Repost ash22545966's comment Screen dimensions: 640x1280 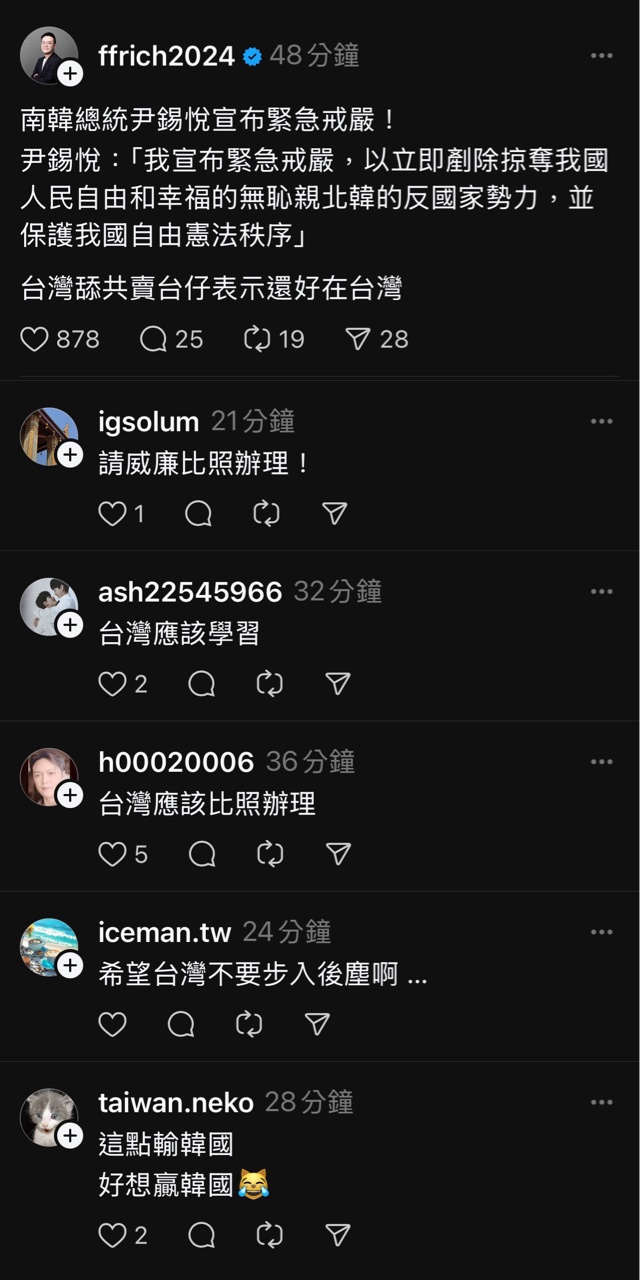tap(269, 684)
